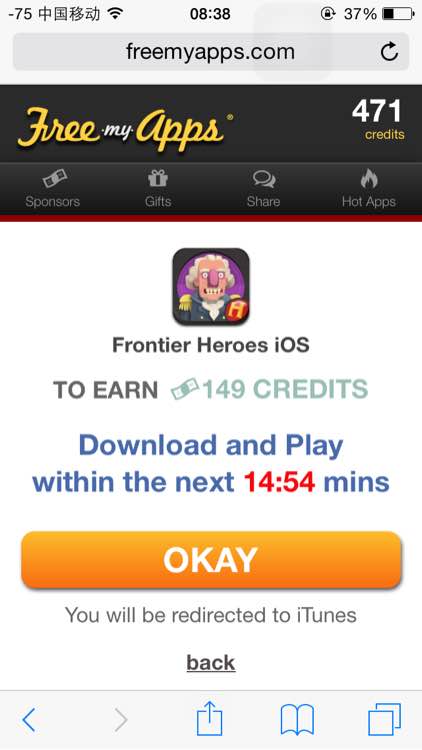Open Safari's share sheet
This screenshot has width=422, height=750.
pos(210,718)
